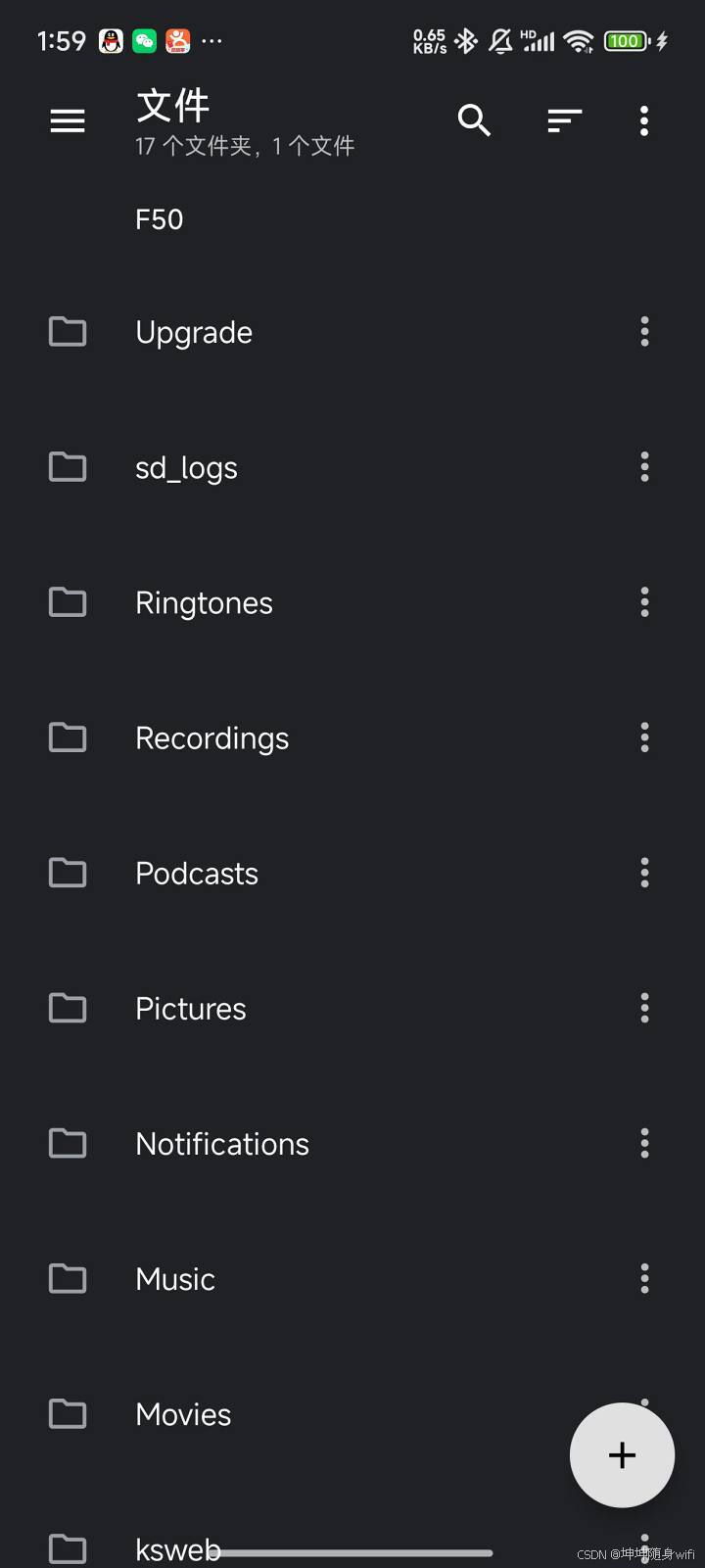Open the Ringtones folder
This screenshot has height=1568, width=705.
[x=204, y=602]
